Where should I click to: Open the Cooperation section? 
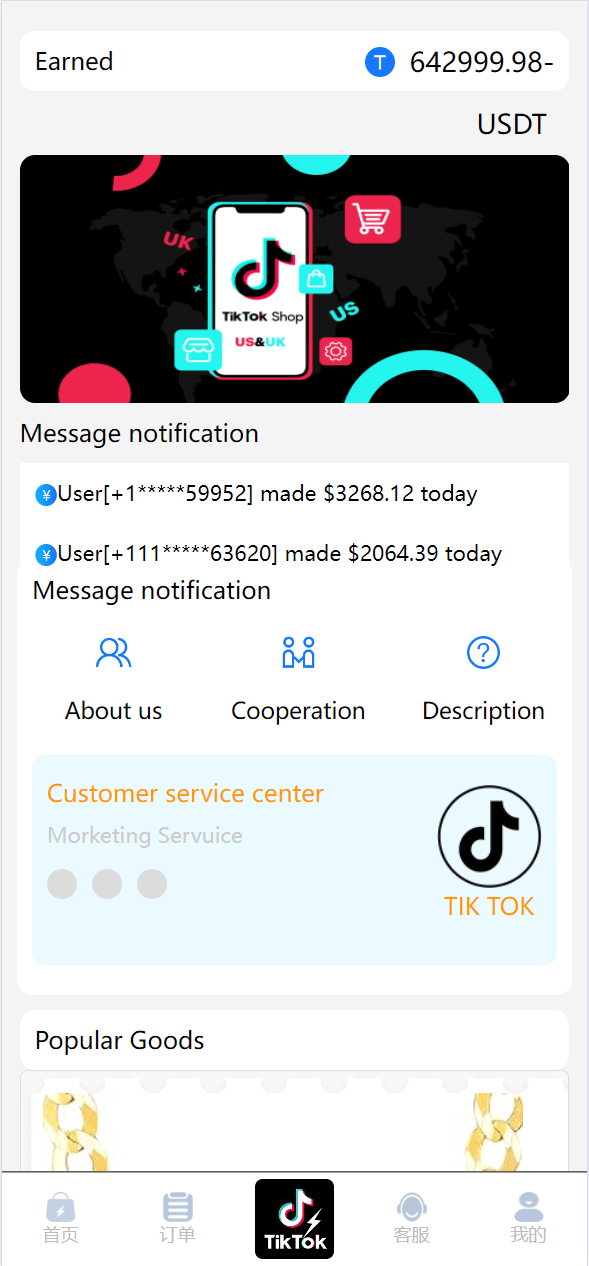298,679
